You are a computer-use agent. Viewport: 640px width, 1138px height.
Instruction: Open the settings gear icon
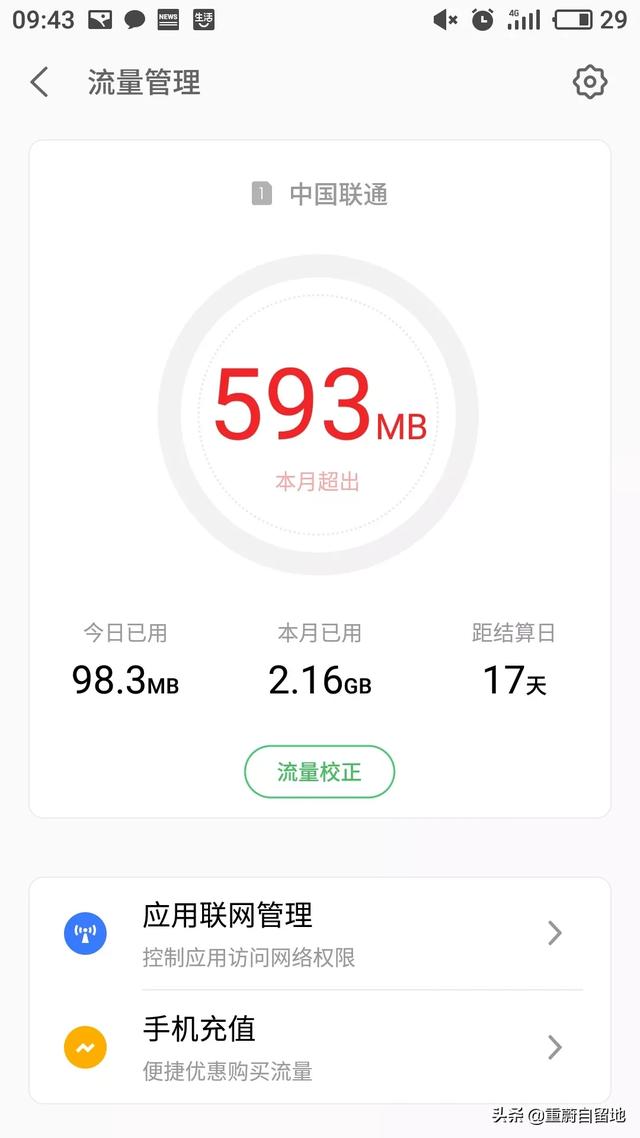(590, 82)
